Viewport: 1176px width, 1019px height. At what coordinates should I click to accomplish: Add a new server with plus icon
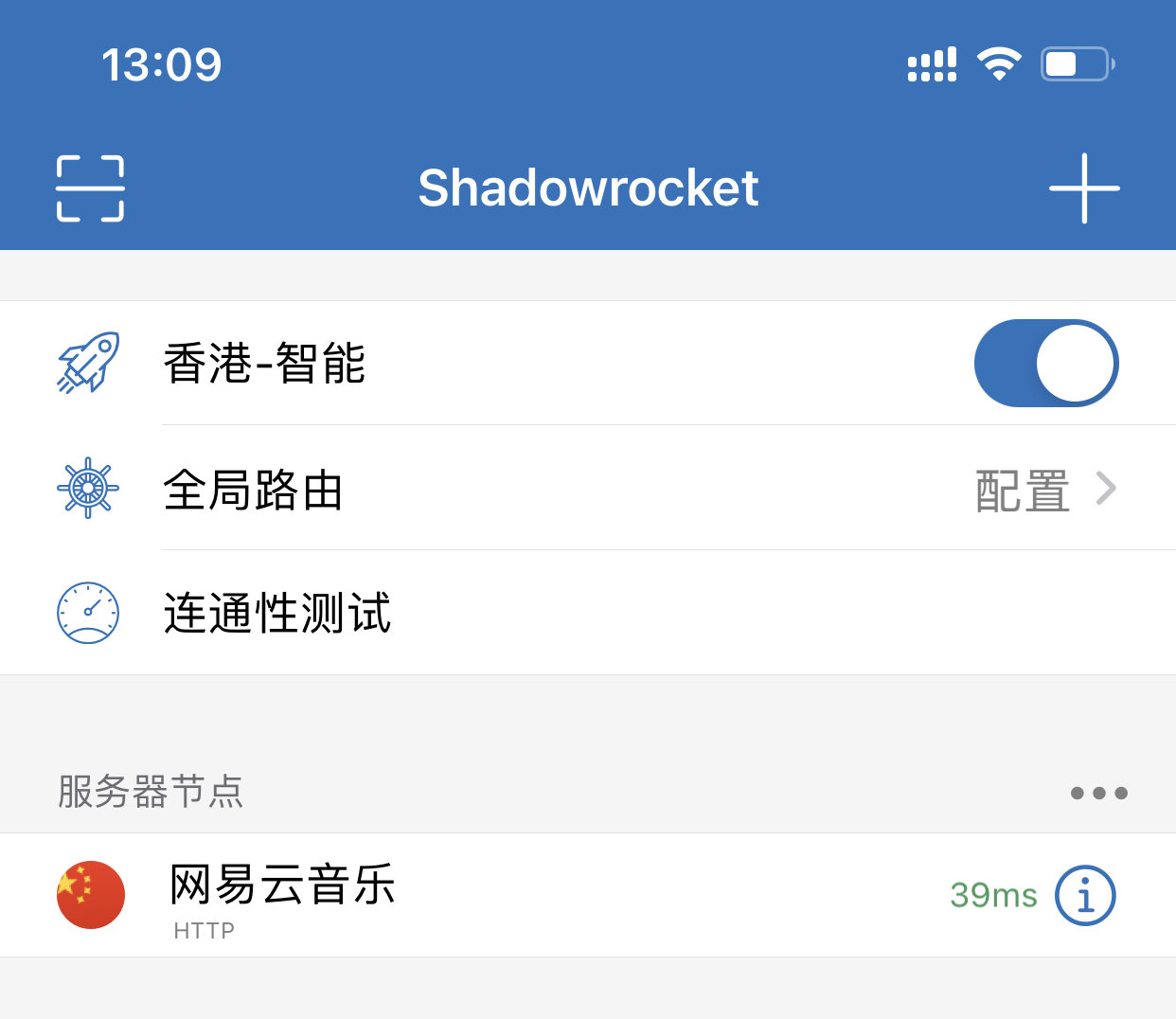pyautogui.click(x=1084, y=188)
